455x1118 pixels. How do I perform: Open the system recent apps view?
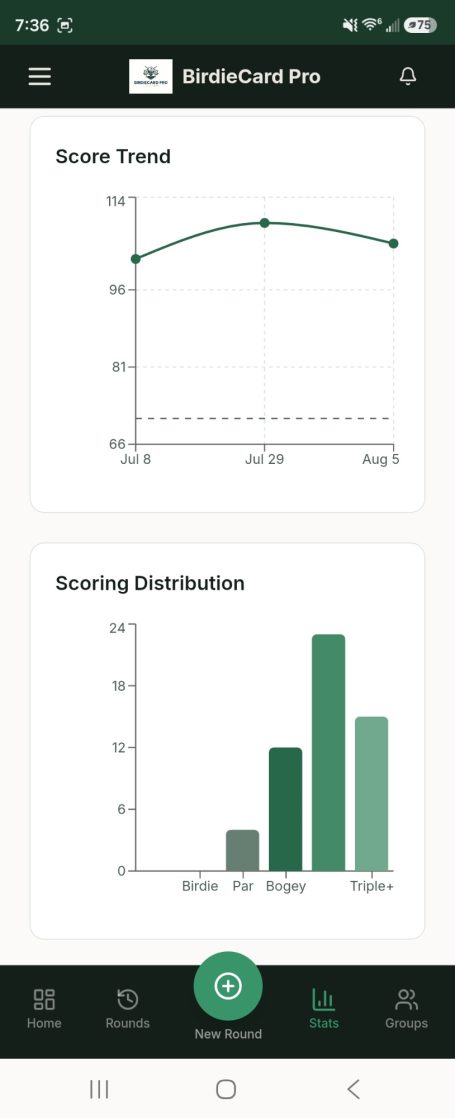coord(99,1089)
